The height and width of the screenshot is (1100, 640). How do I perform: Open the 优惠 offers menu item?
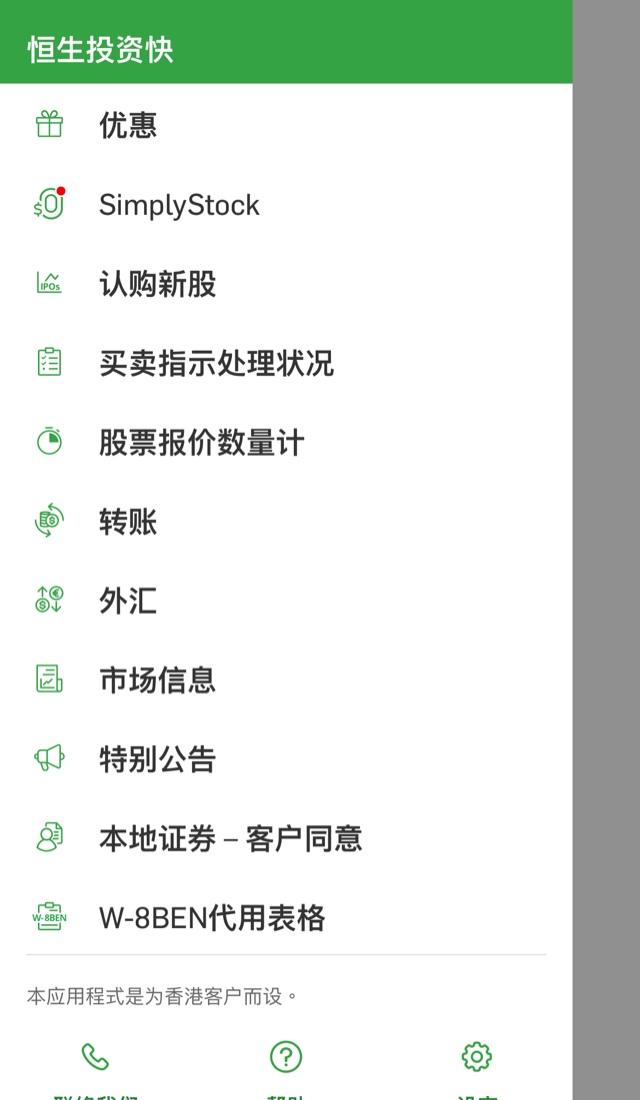(286, 126)
